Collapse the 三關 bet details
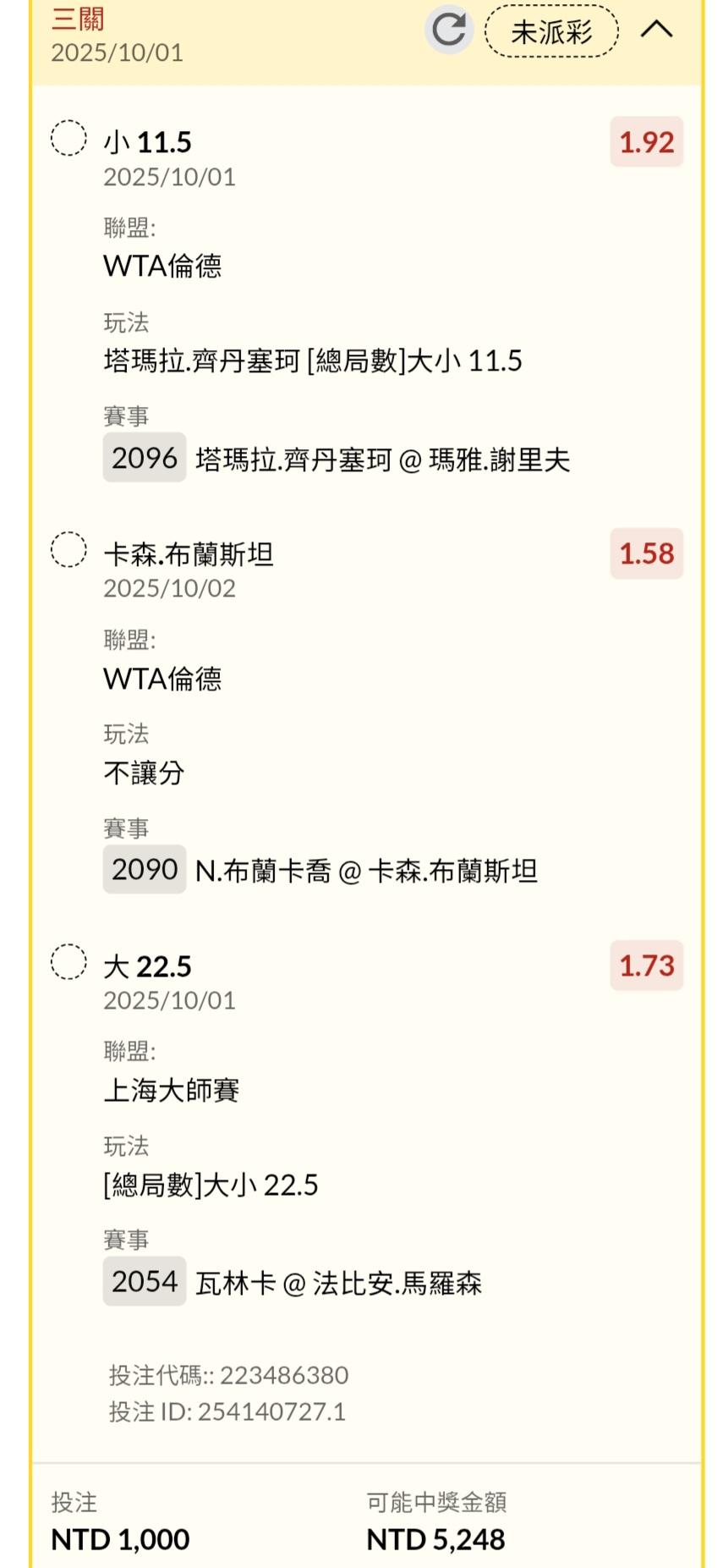The height and width of the screenshot is (1568, 723). (x=656, y=30)
